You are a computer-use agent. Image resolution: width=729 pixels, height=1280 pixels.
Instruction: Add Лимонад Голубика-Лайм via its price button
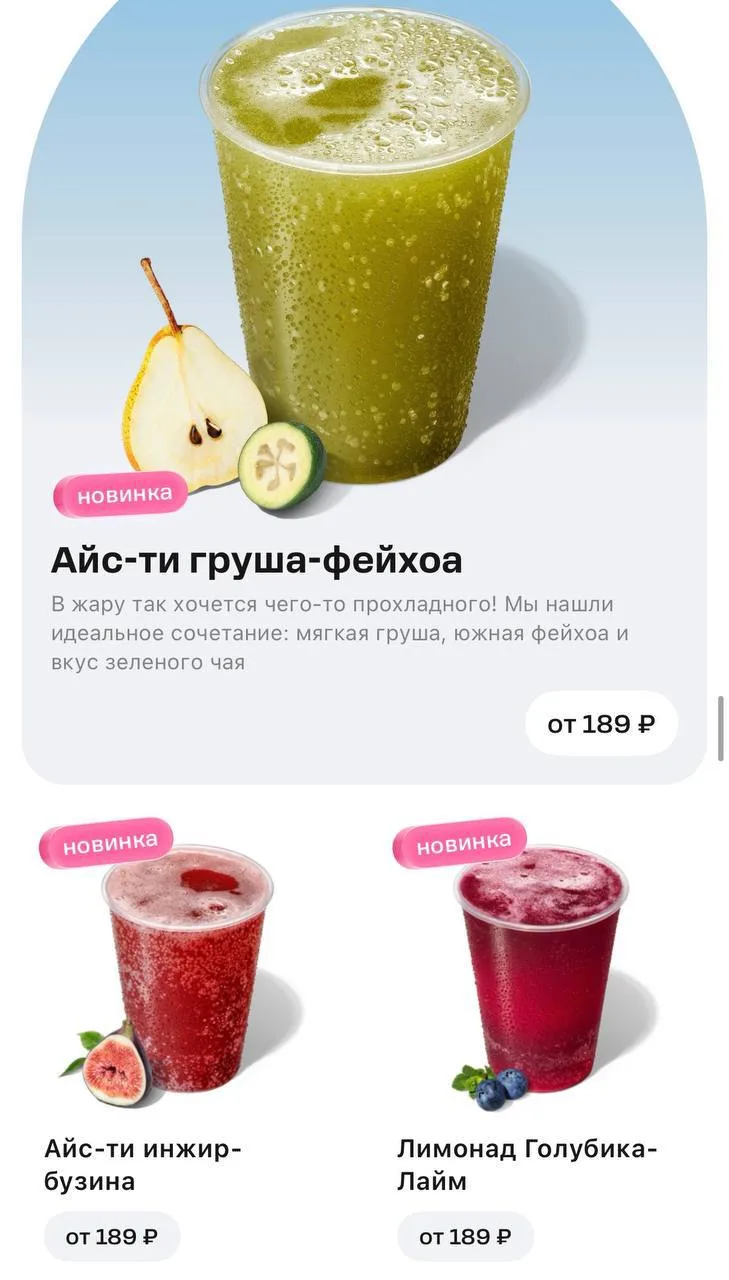coord(465,1236)
